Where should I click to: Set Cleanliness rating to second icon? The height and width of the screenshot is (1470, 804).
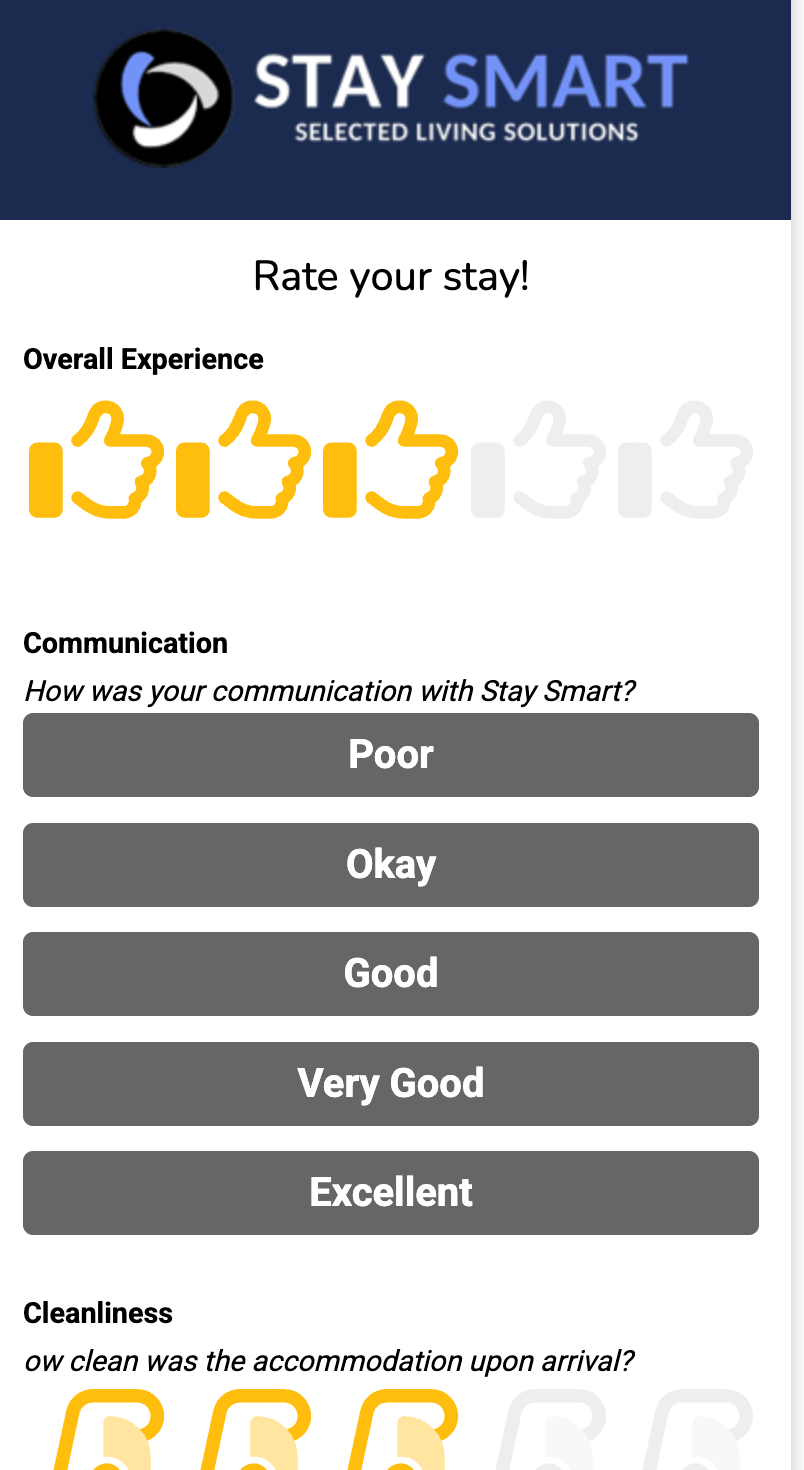tap(254, 1432)
